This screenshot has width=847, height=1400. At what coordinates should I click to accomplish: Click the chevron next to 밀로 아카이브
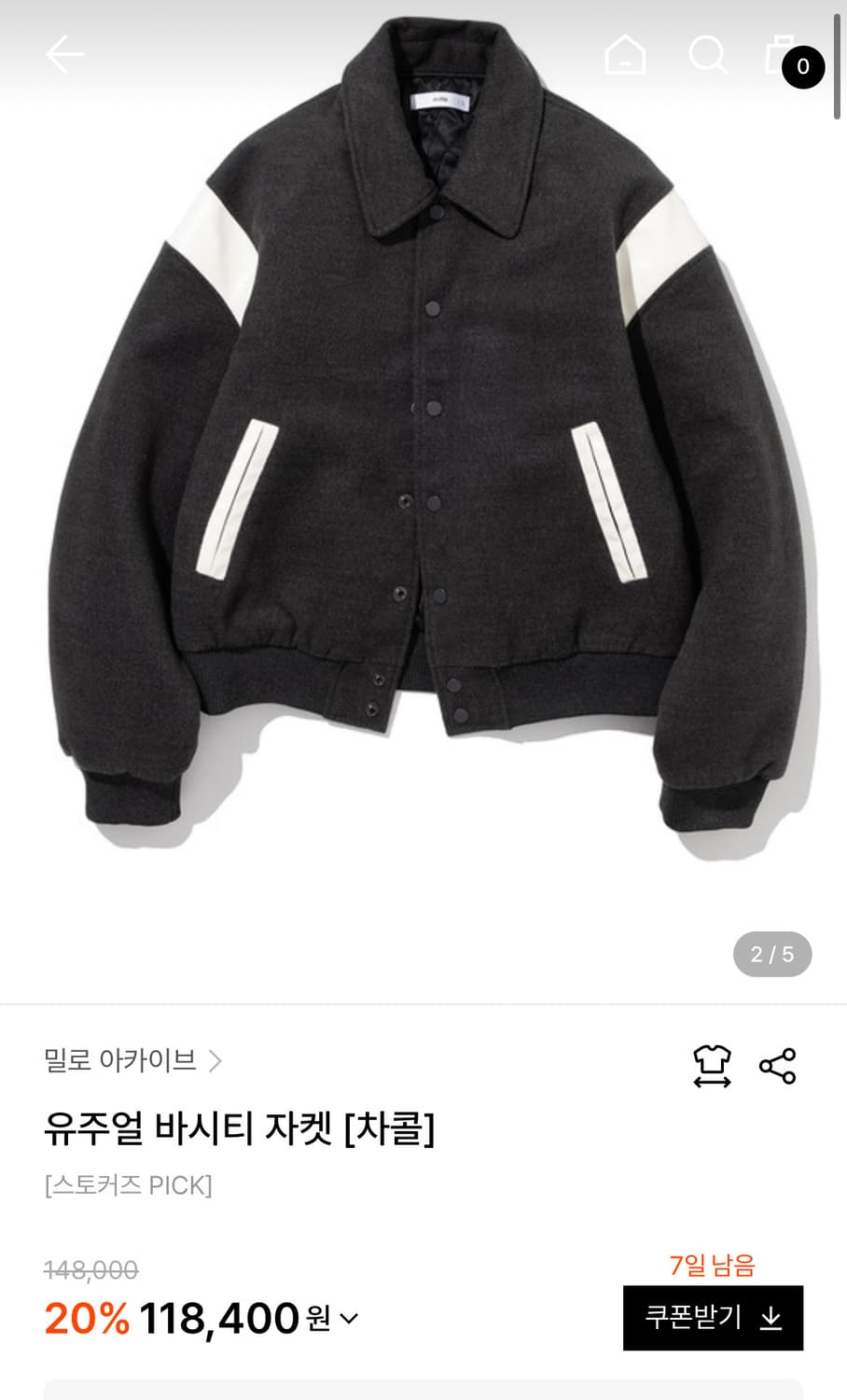coord(218,1060)
